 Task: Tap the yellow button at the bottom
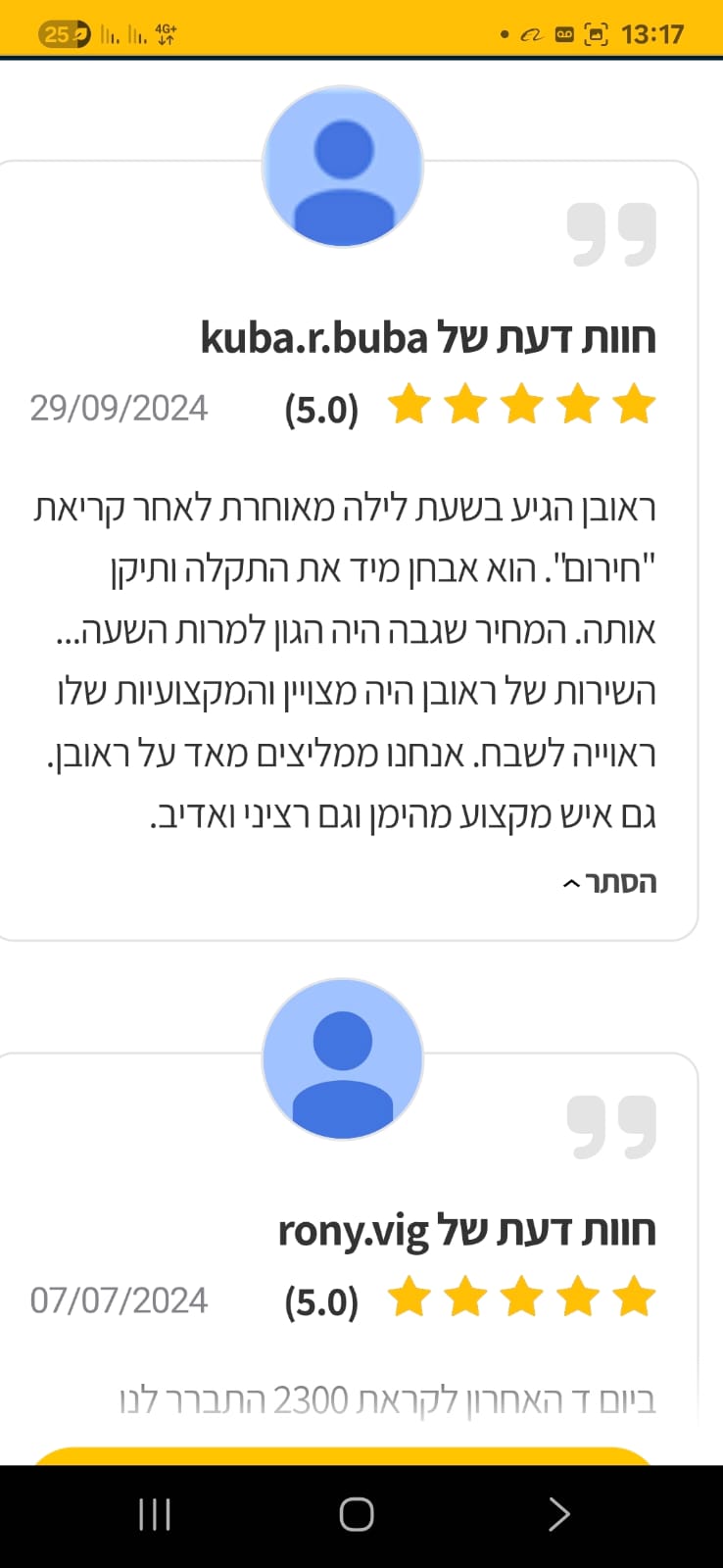pyautogui.click(x=343, y=1456)
